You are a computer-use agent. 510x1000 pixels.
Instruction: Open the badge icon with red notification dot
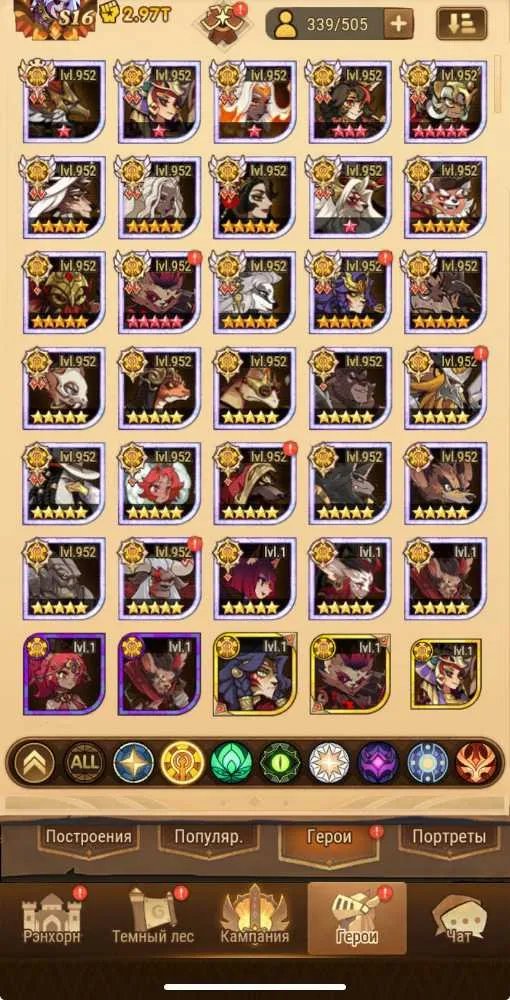click(x=224, y=24)
